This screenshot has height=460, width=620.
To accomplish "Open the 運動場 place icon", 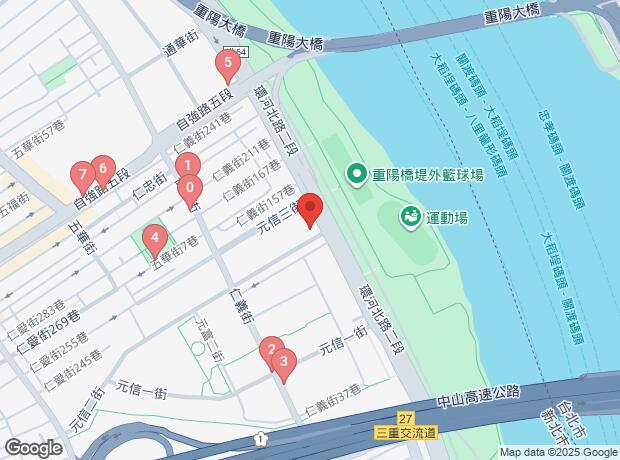I will coord(411,214).
